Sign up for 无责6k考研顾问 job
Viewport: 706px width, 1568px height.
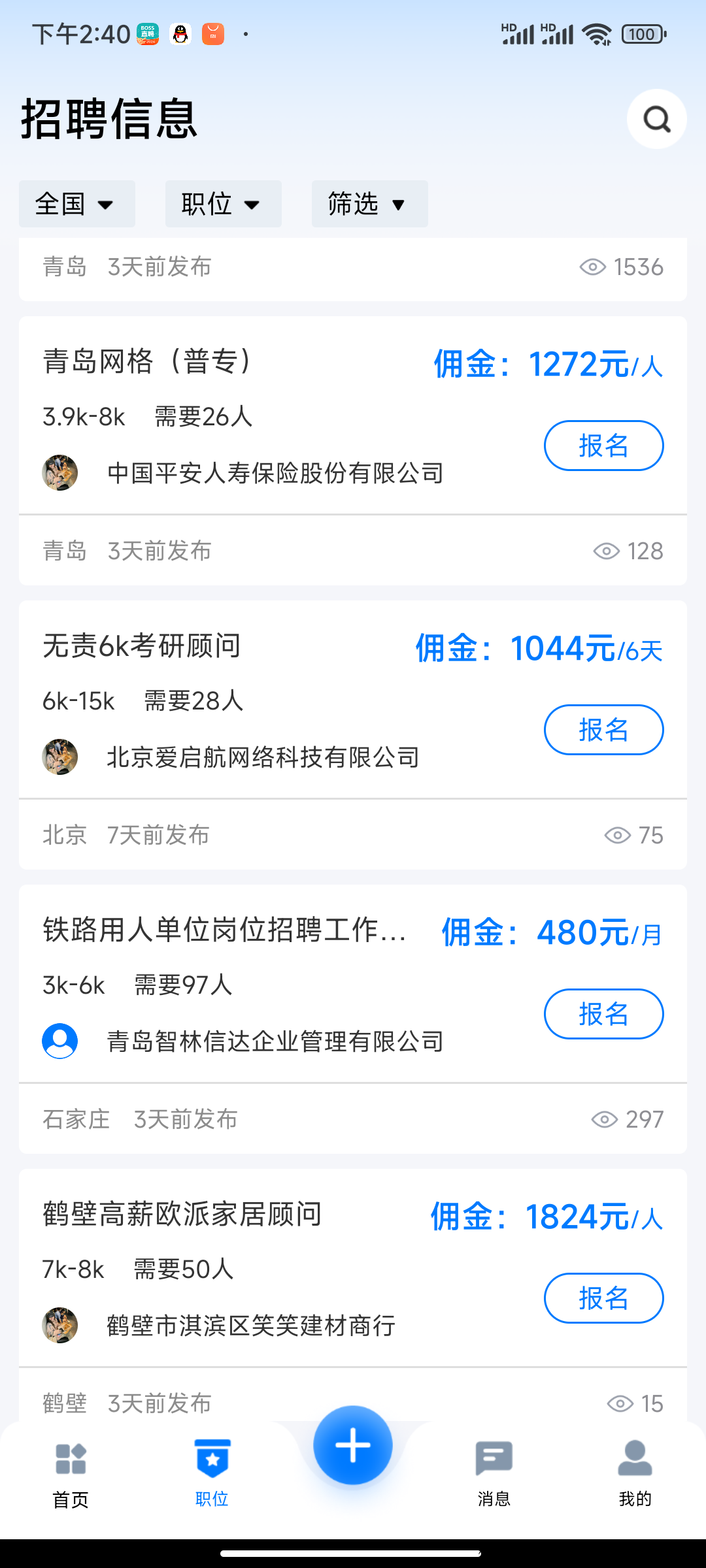pos(603,730)
